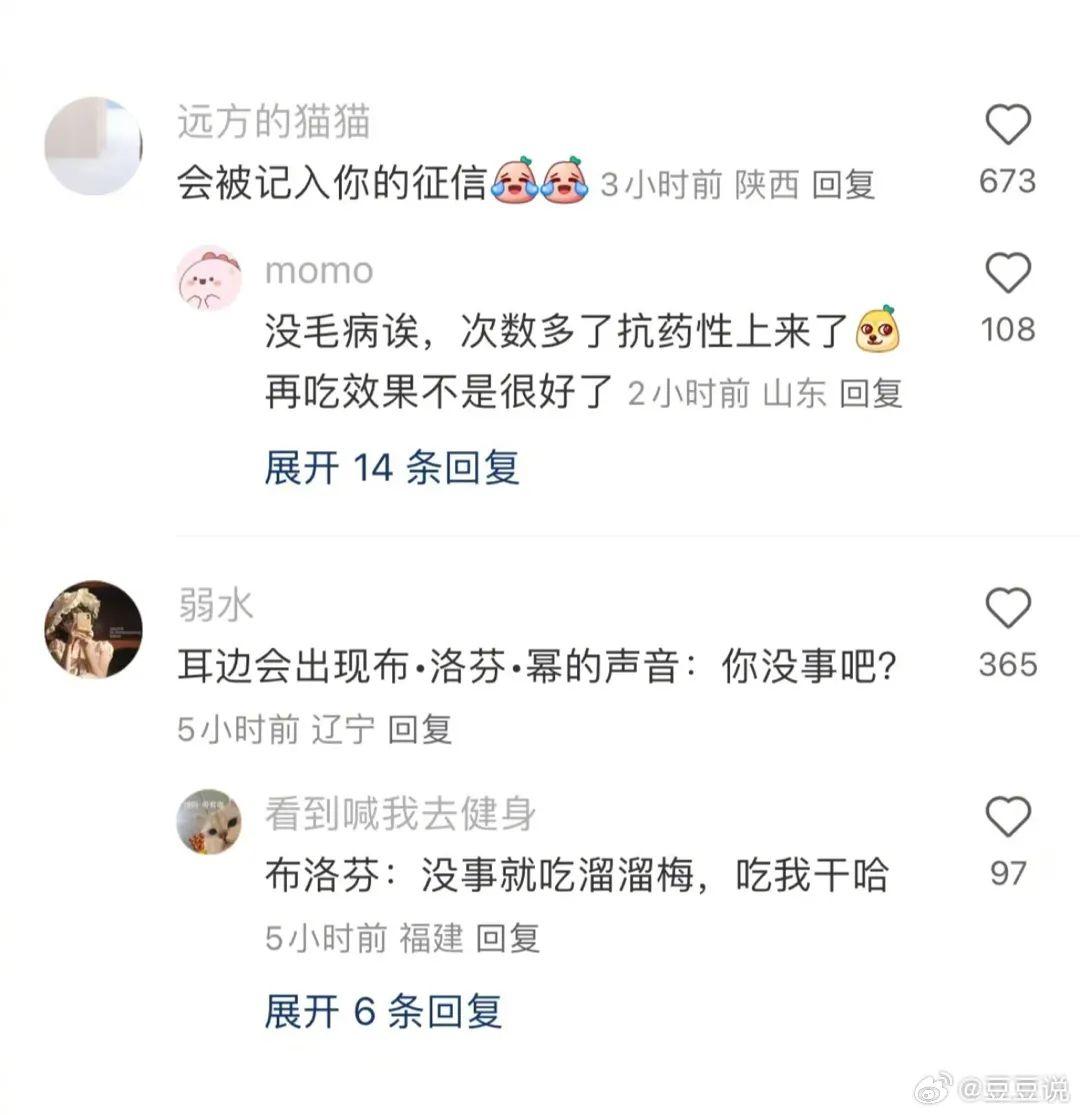The height and width of the screenshot is (1115, 1080).
Task: Like the reply from 看到喊我去健身
Action: coord(1007,819)
